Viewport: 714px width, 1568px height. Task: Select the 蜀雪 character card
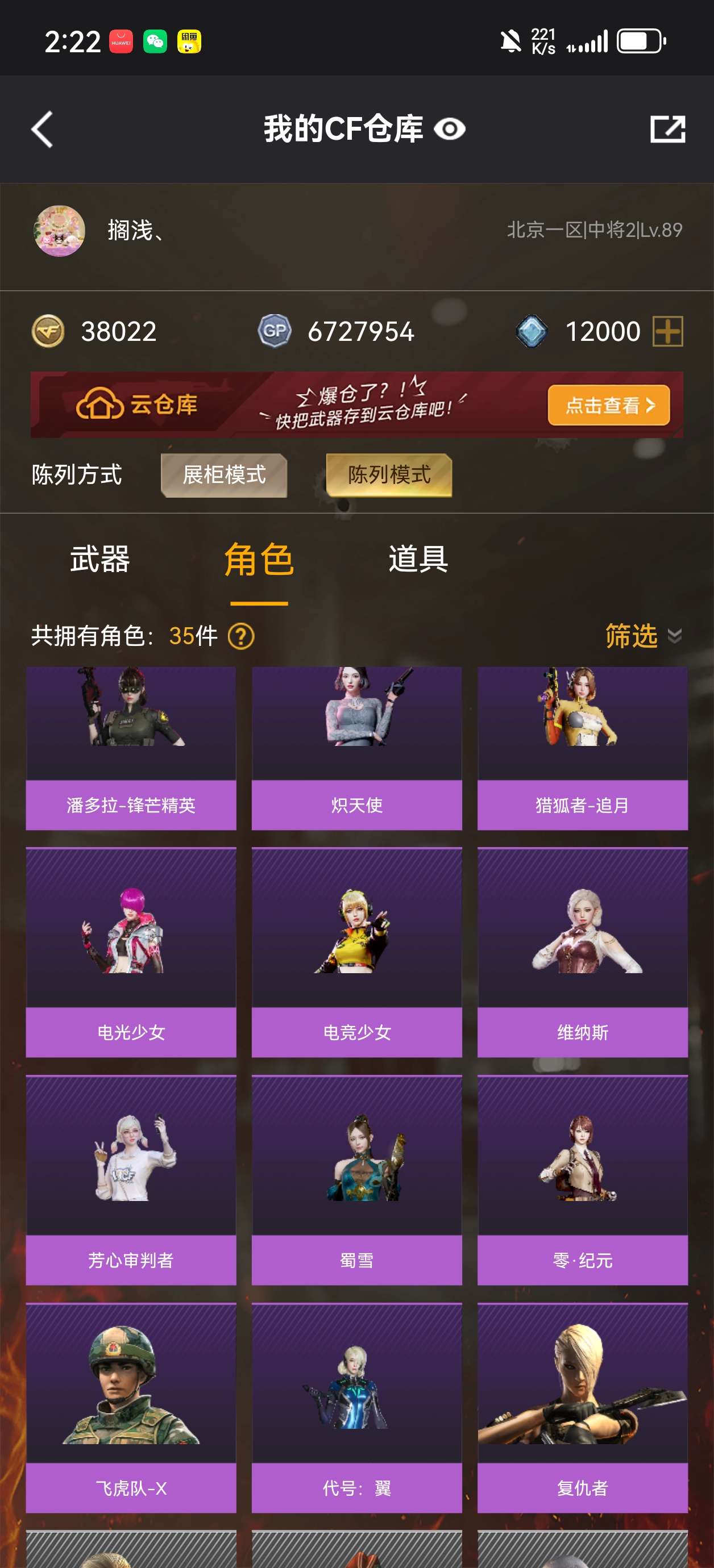(356, 1179)
